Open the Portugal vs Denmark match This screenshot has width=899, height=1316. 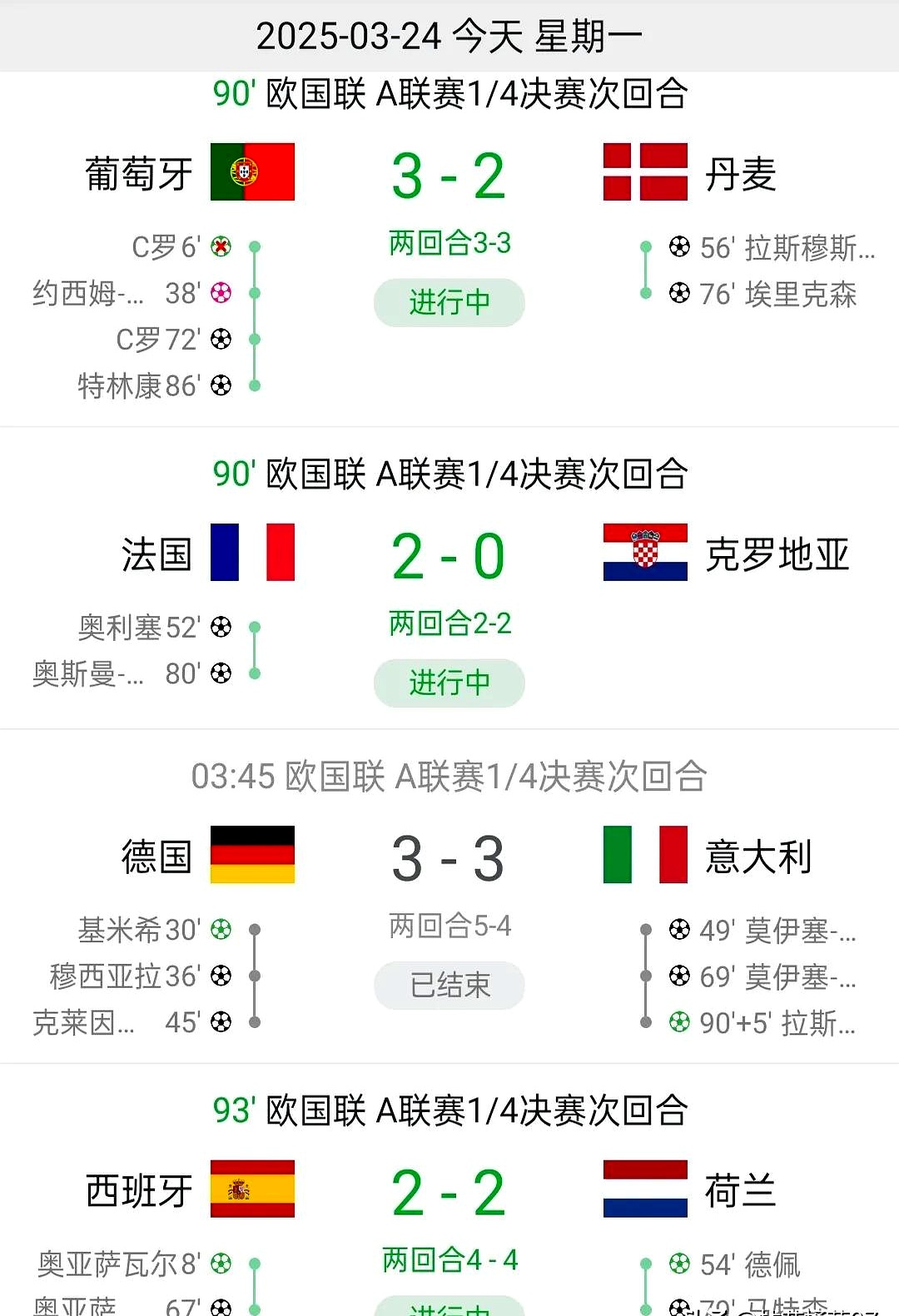[x=449, y=176]
